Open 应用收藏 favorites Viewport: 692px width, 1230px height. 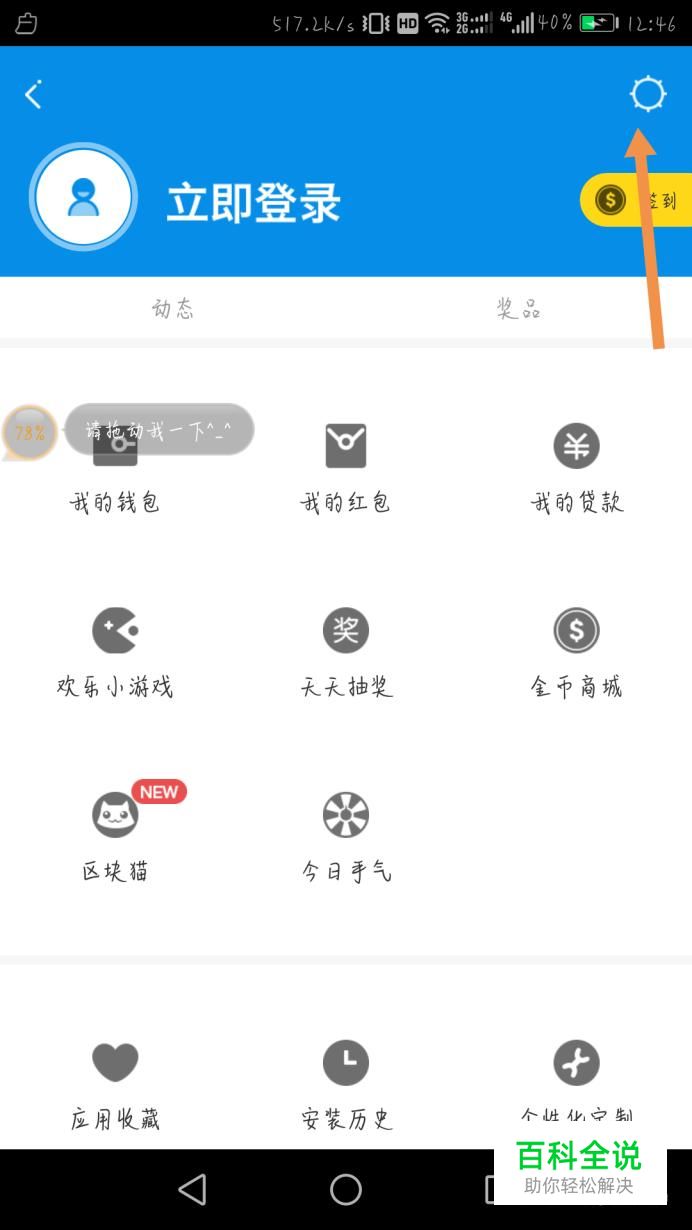click(115, 1083)
